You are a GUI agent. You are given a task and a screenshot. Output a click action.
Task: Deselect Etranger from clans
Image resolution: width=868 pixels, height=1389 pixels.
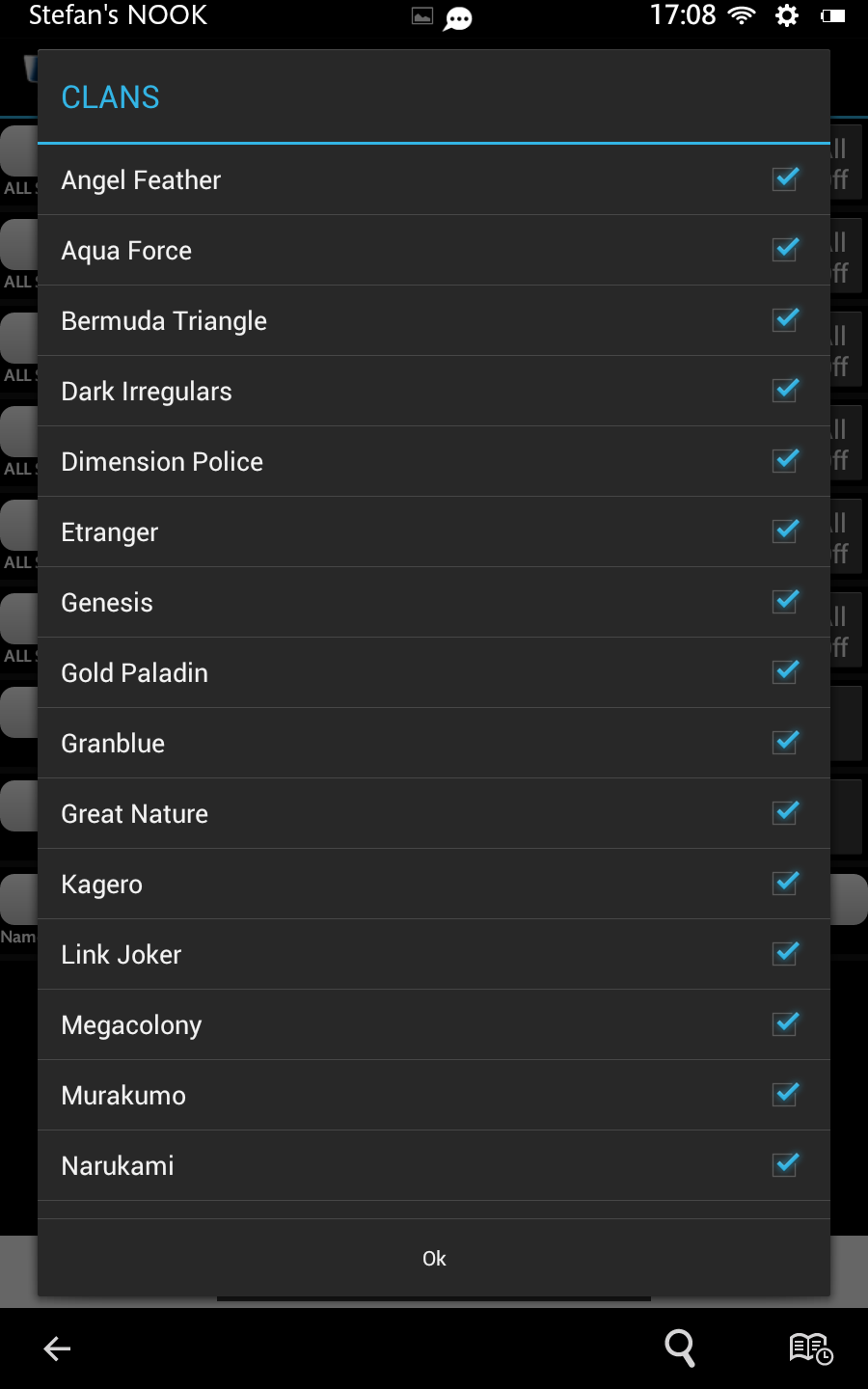785,531
